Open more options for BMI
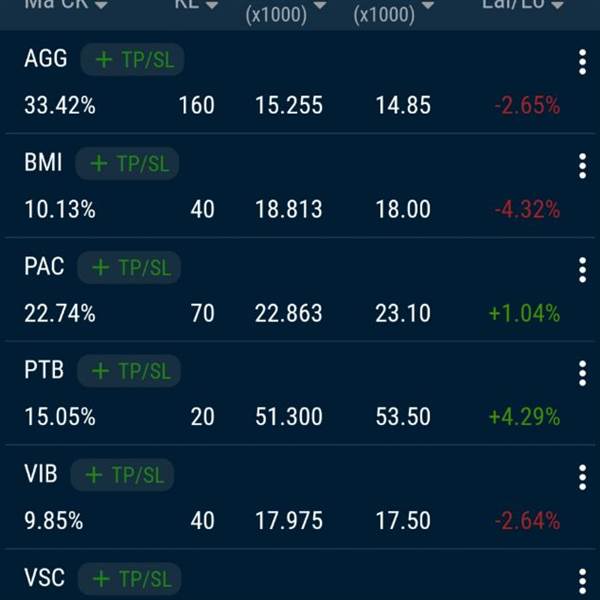 582,166
